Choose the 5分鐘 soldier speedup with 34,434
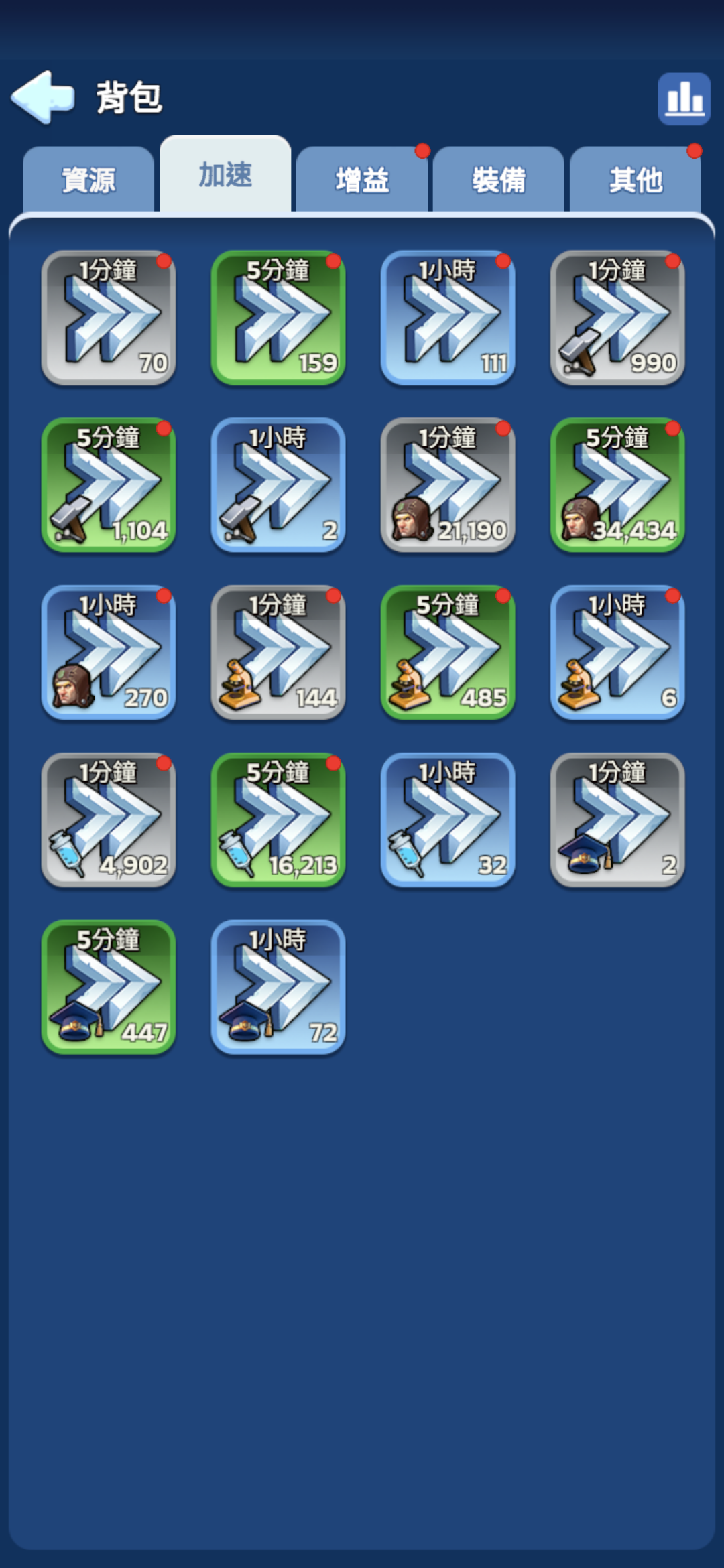 click(x=617, y=485)
